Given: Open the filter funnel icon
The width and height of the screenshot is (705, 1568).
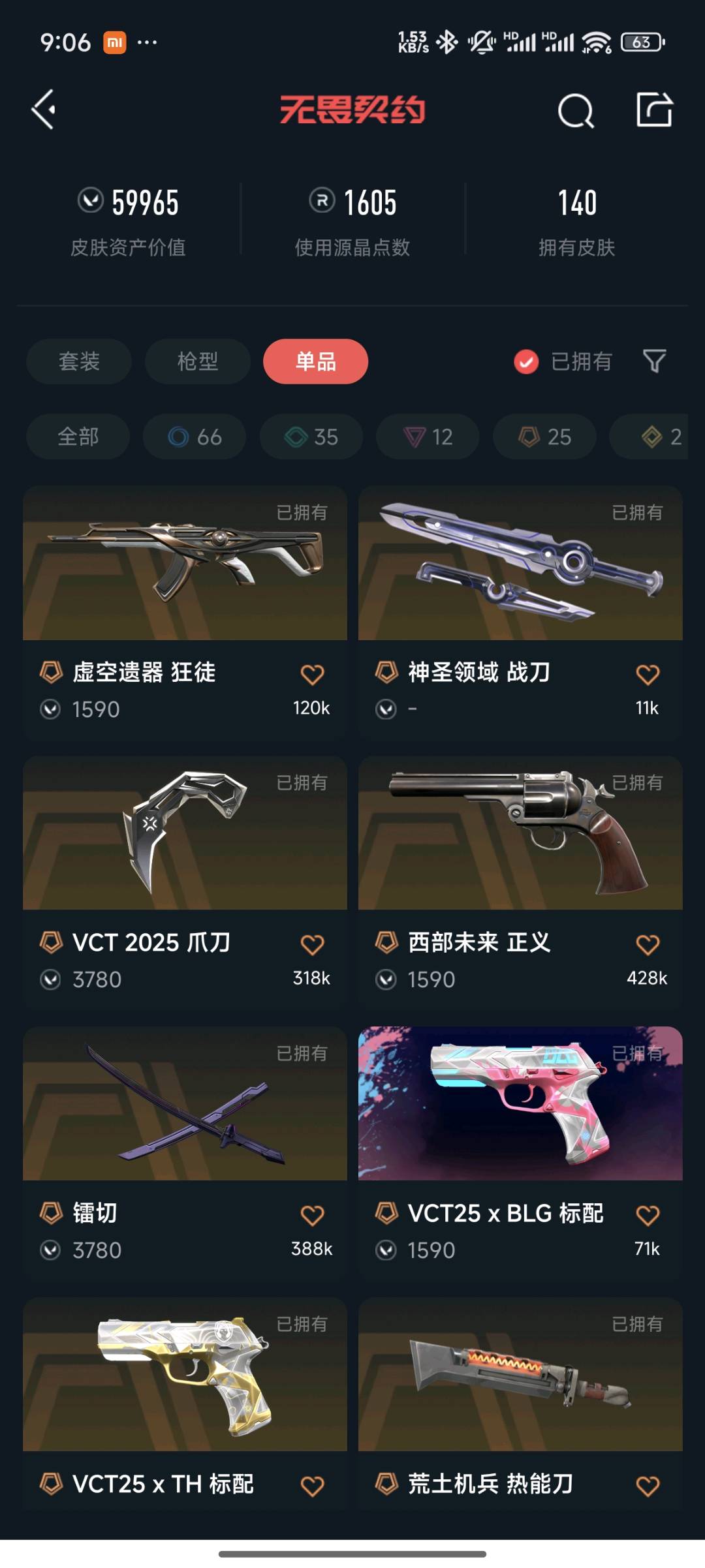Looking at the screenshot, I should 654,361.
